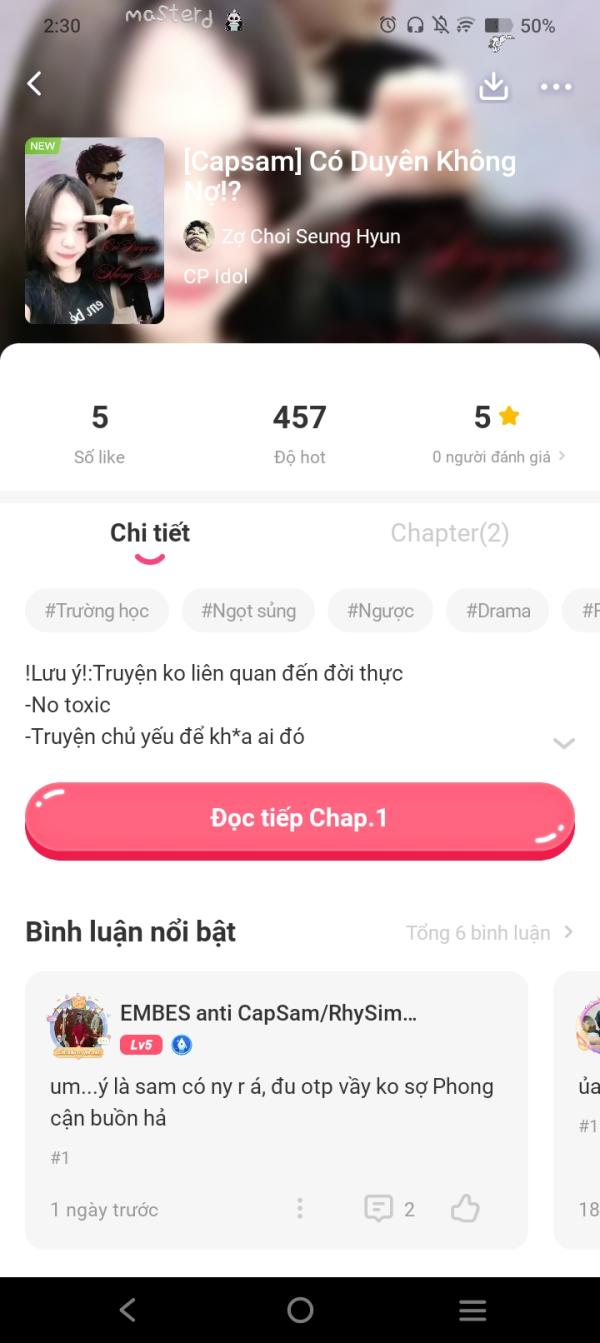Go back using the top-left arrow

click(35, 84)
